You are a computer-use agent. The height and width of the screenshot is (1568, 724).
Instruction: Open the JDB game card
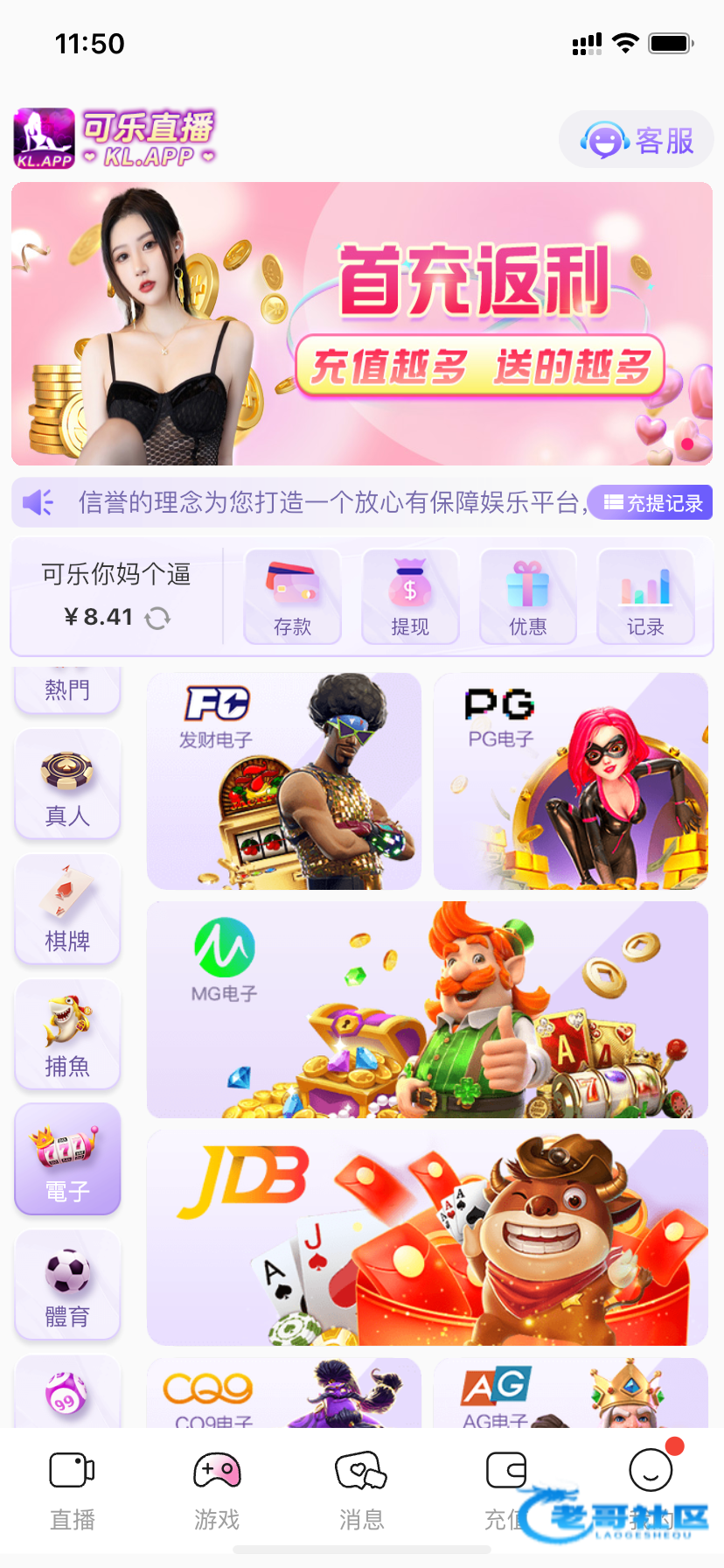coord(427,1237)
